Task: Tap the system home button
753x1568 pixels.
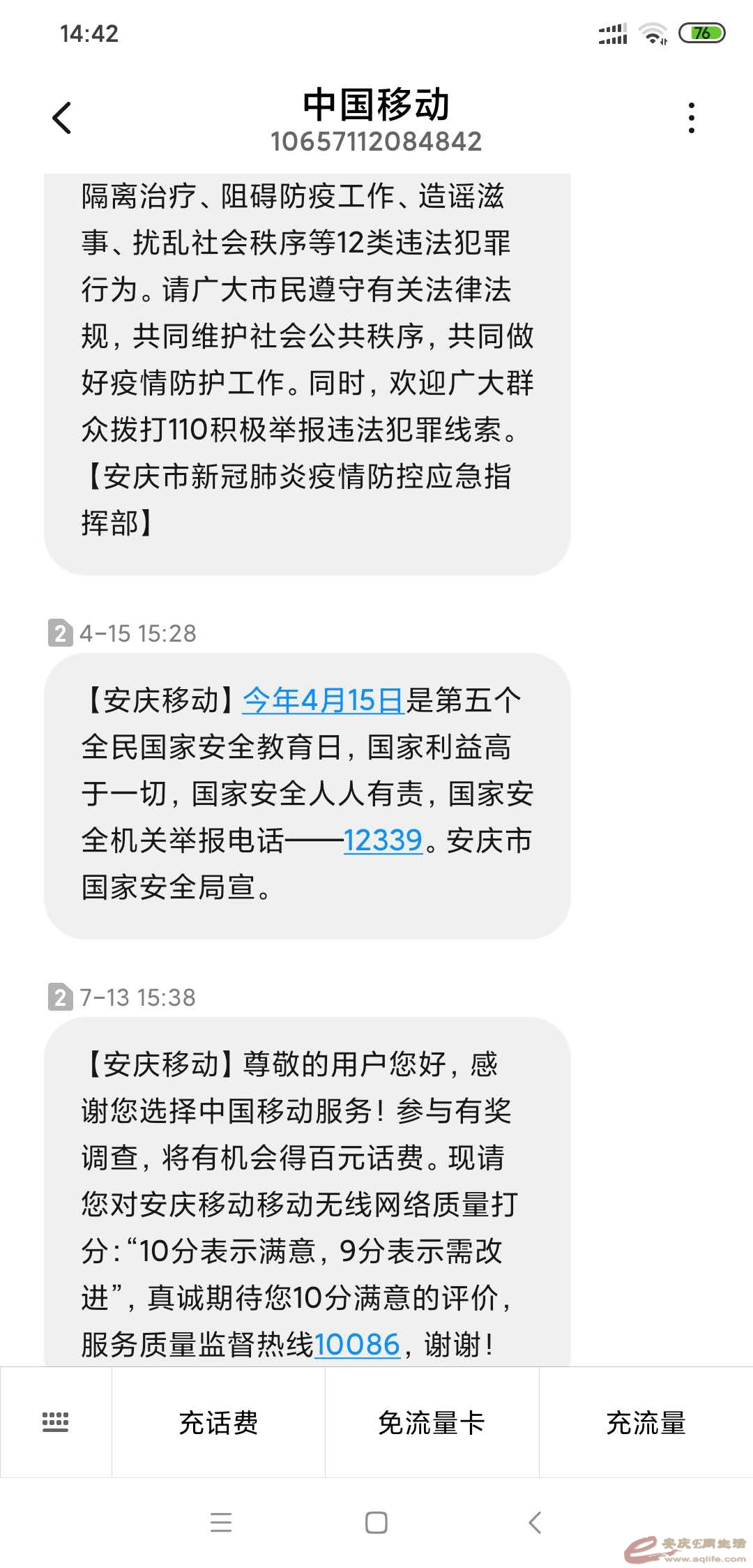Action: [376, 1522]
